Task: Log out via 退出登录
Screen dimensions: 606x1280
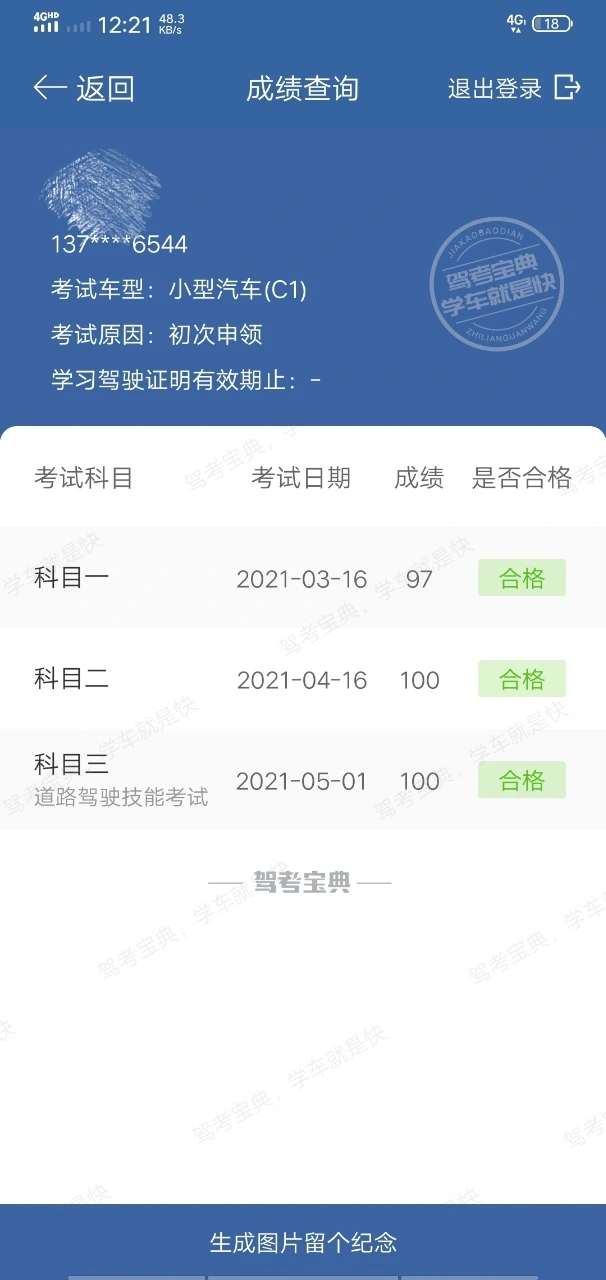Action: click(x=514, y=88)
